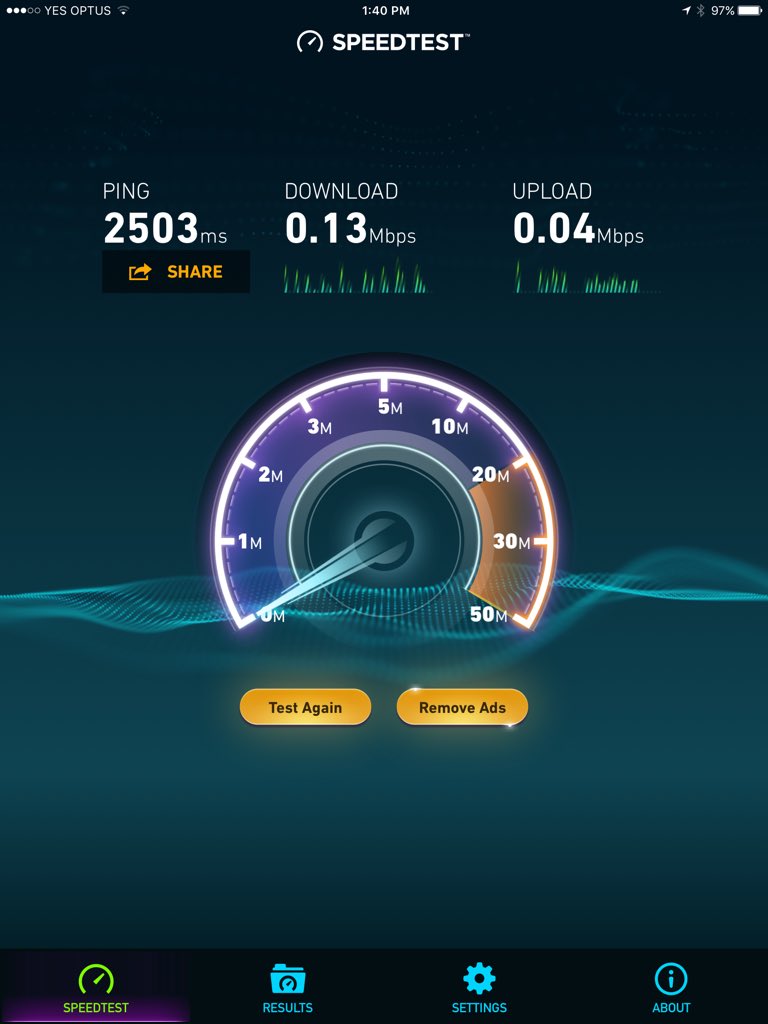Tap the Remove Ads button
Image resolution: width=768 pixels, height=1024 pixels.
click(x=462, y=707)
